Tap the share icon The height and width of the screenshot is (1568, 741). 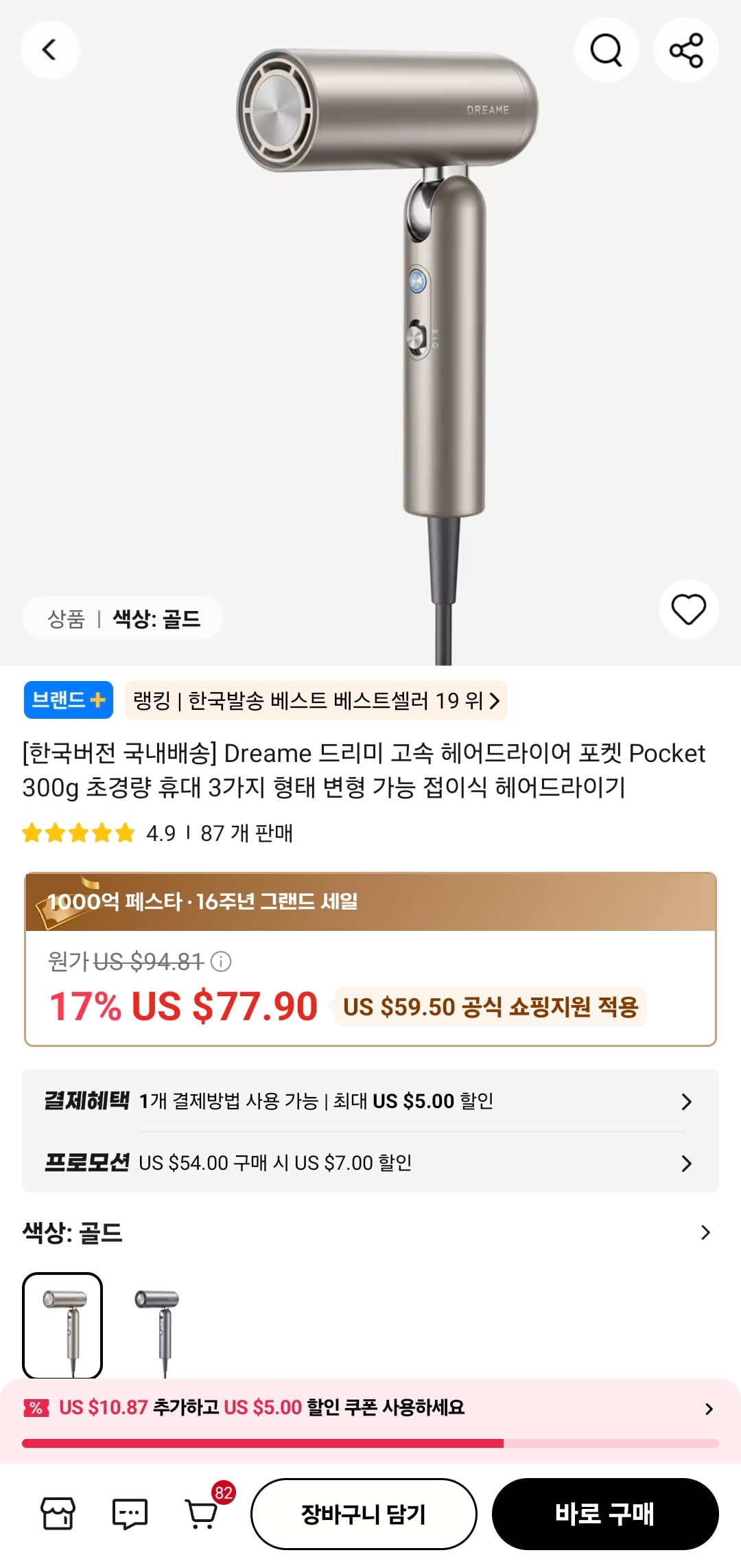coord(686,50)
